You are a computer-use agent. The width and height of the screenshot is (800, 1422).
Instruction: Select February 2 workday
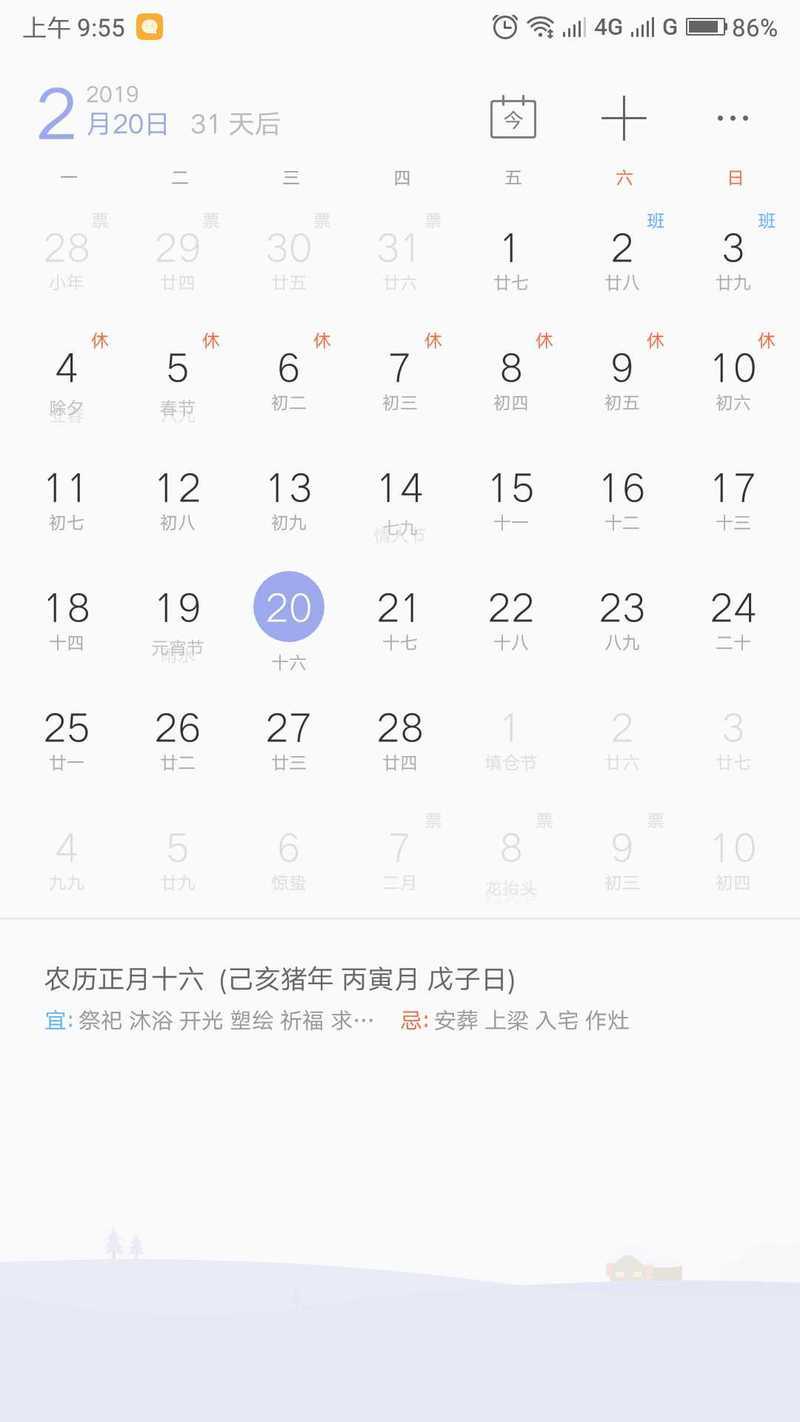(622, 257)
